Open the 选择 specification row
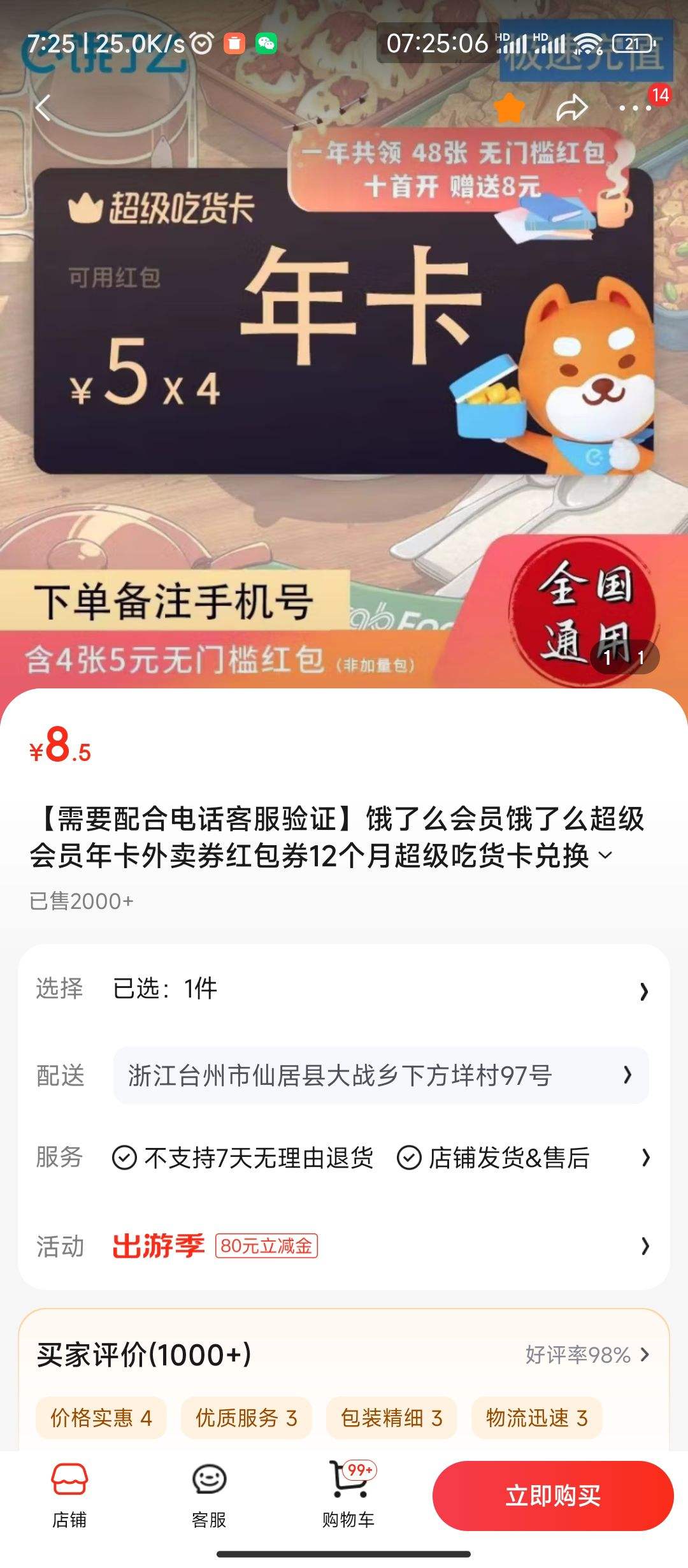Image resolution: width=688 pixels, height=1568 pixels. coord(344,989)
